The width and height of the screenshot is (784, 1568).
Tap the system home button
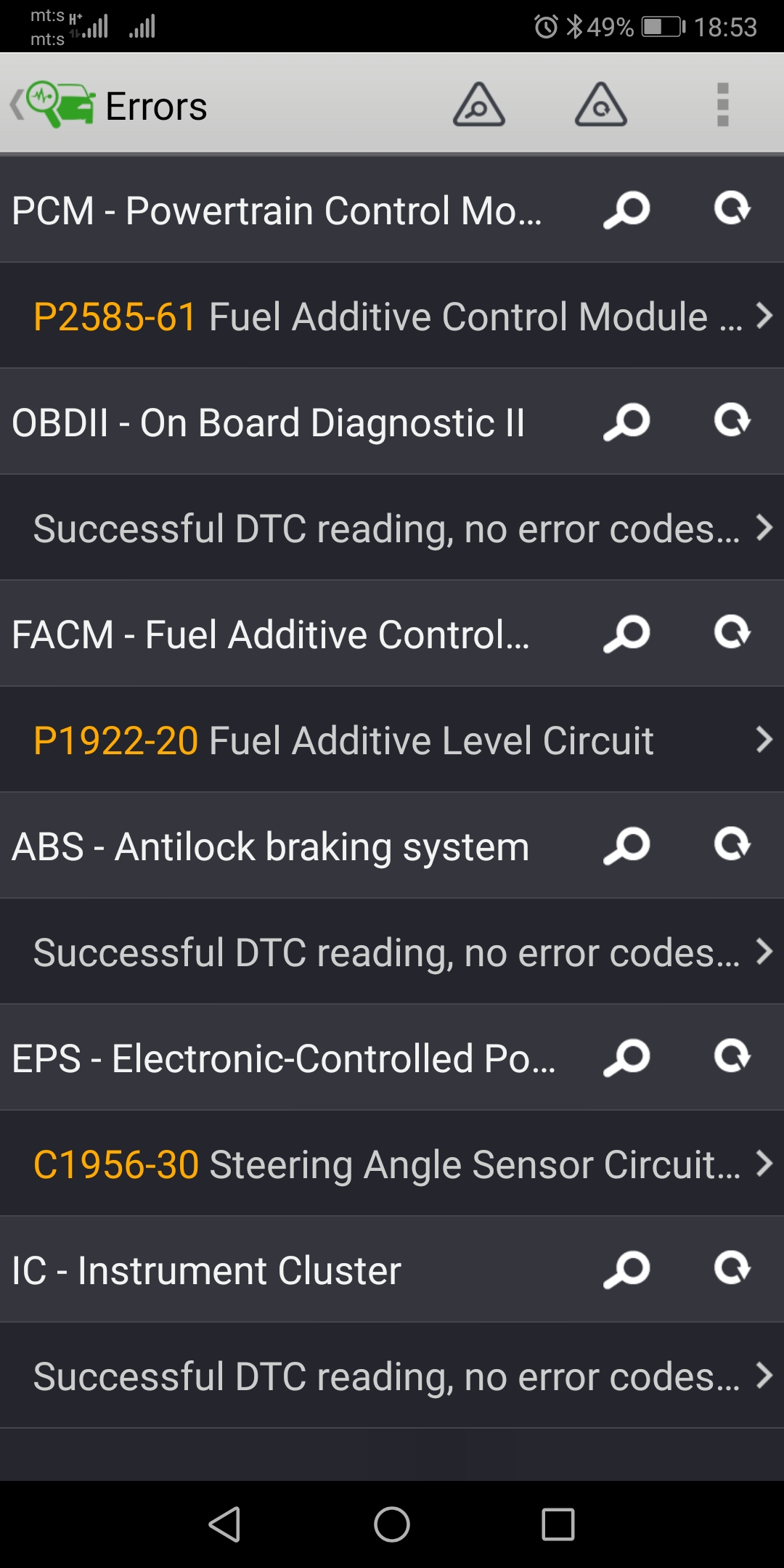click(x=392, y=1524)
